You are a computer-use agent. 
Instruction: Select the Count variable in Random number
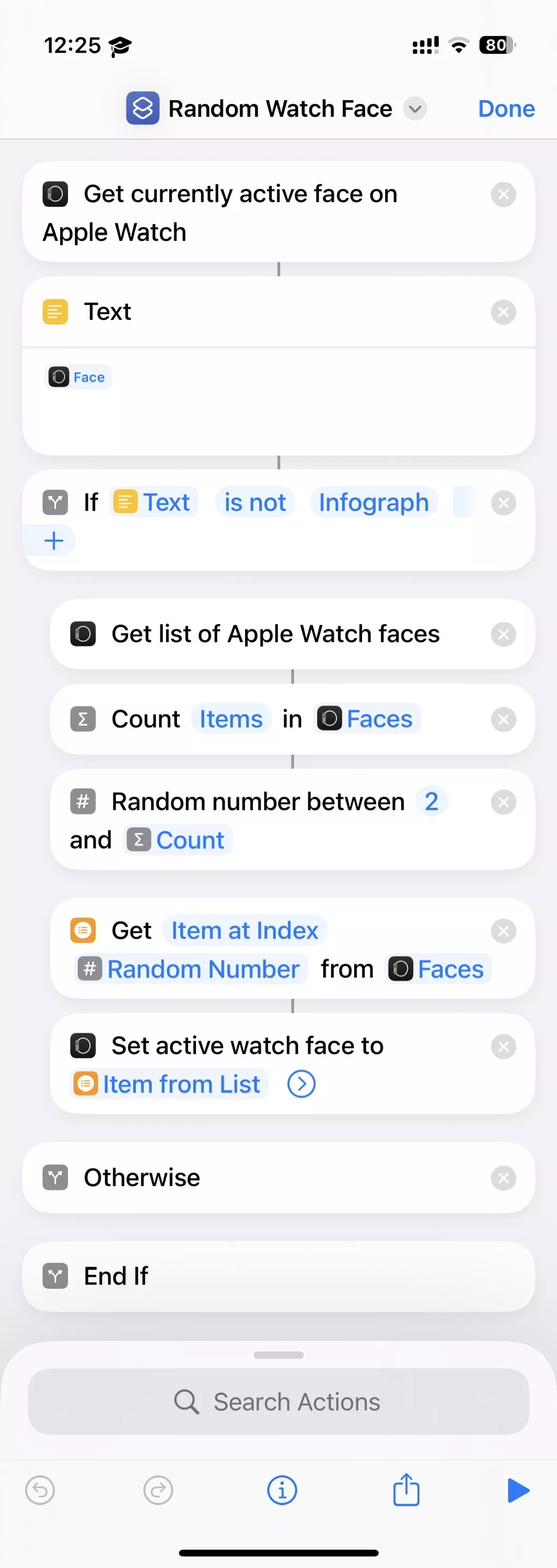tap(178, 840)
